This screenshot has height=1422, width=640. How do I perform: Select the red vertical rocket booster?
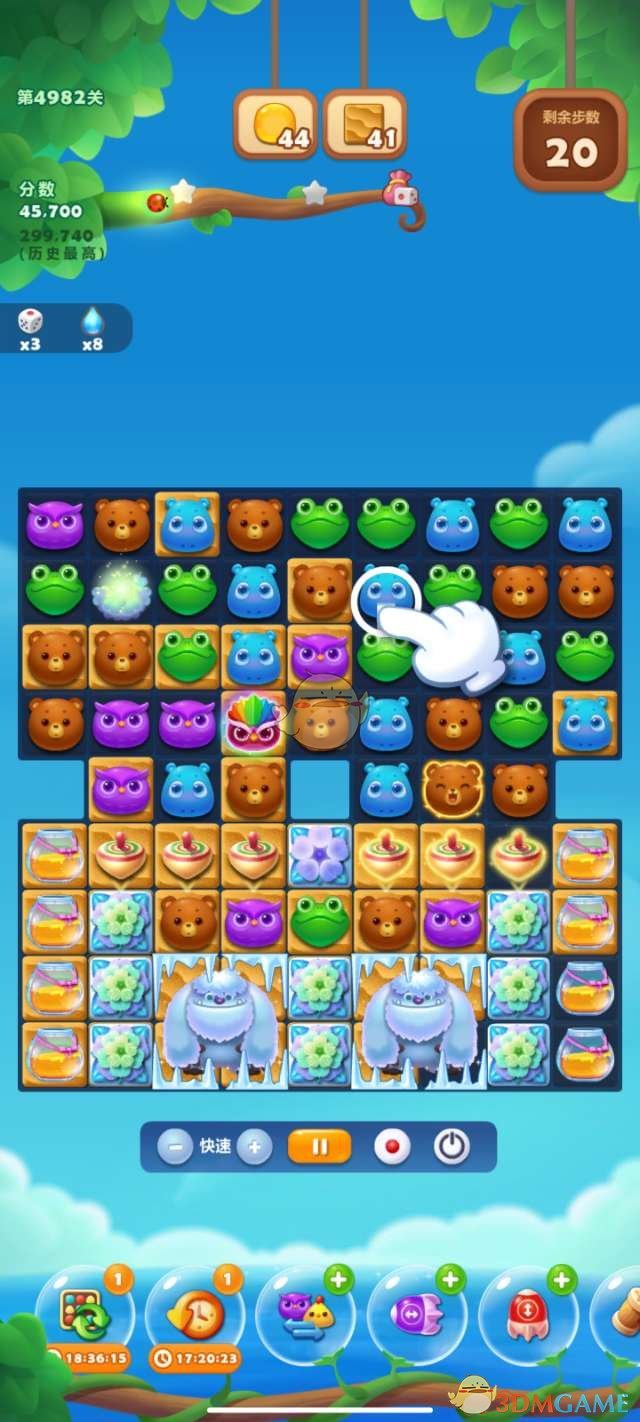tap(528, 1311)
